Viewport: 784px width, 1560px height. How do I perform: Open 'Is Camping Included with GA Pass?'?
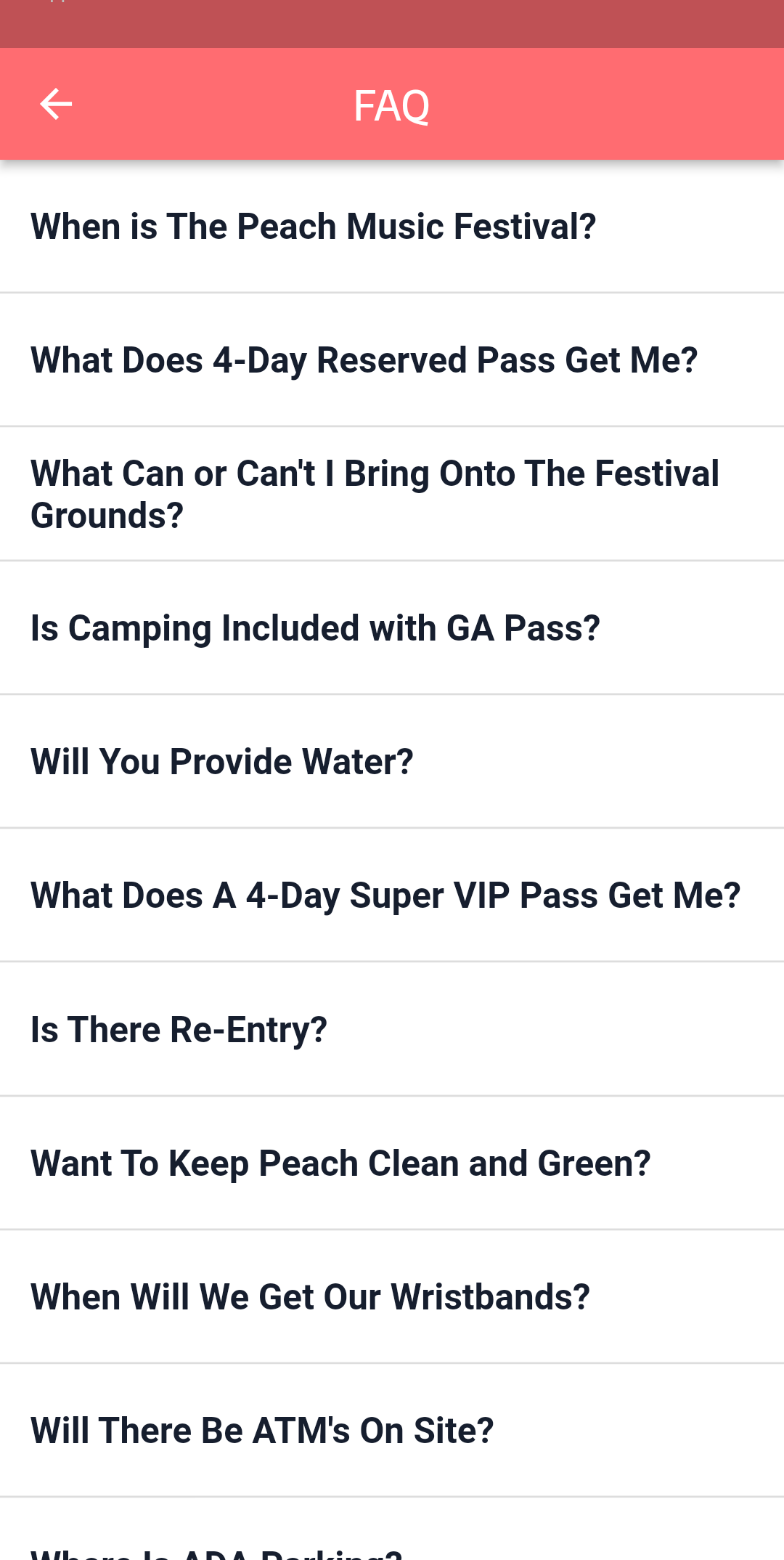click(315, 628)
